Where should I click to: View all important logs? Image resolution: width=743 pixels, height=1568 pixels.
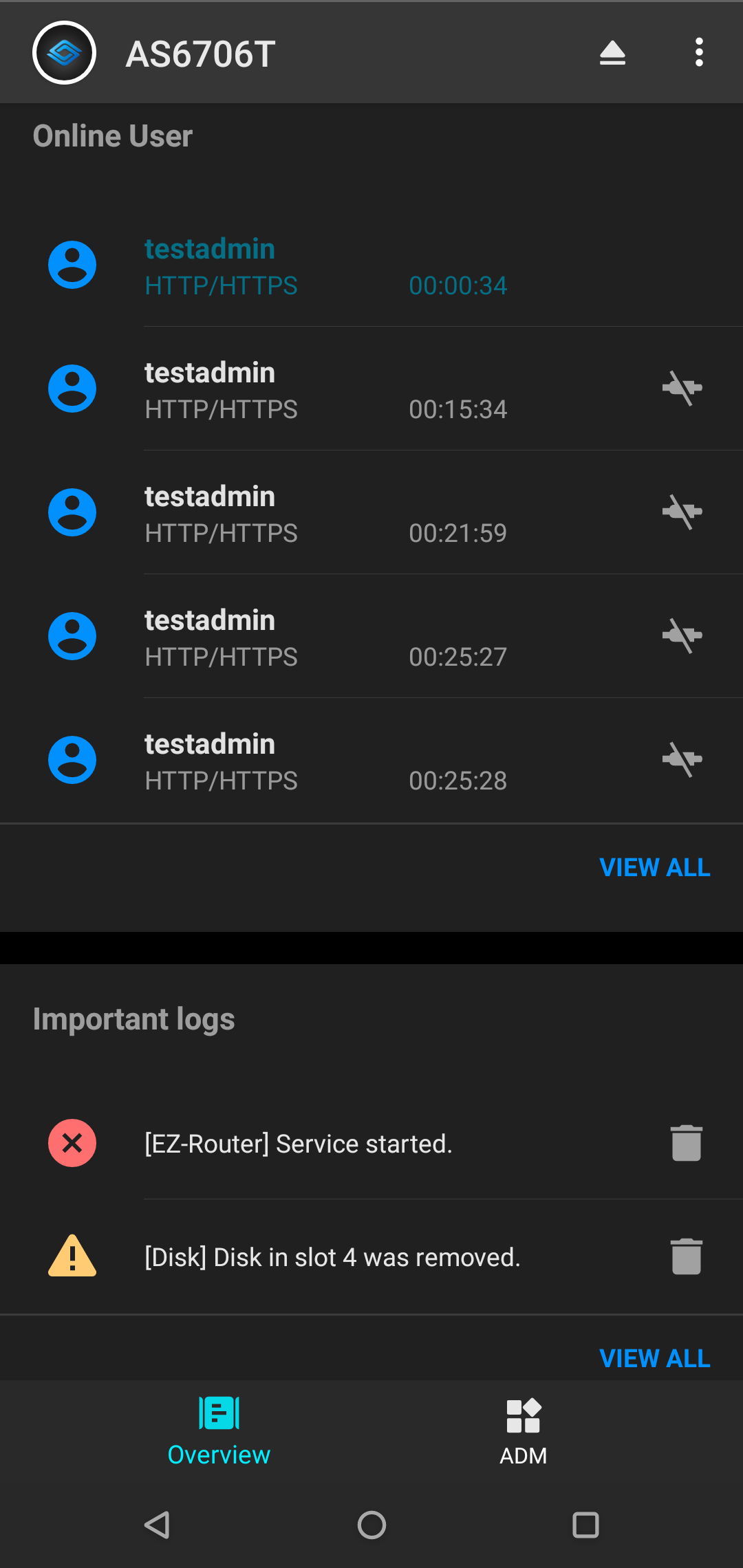(x=654, y=1359)
